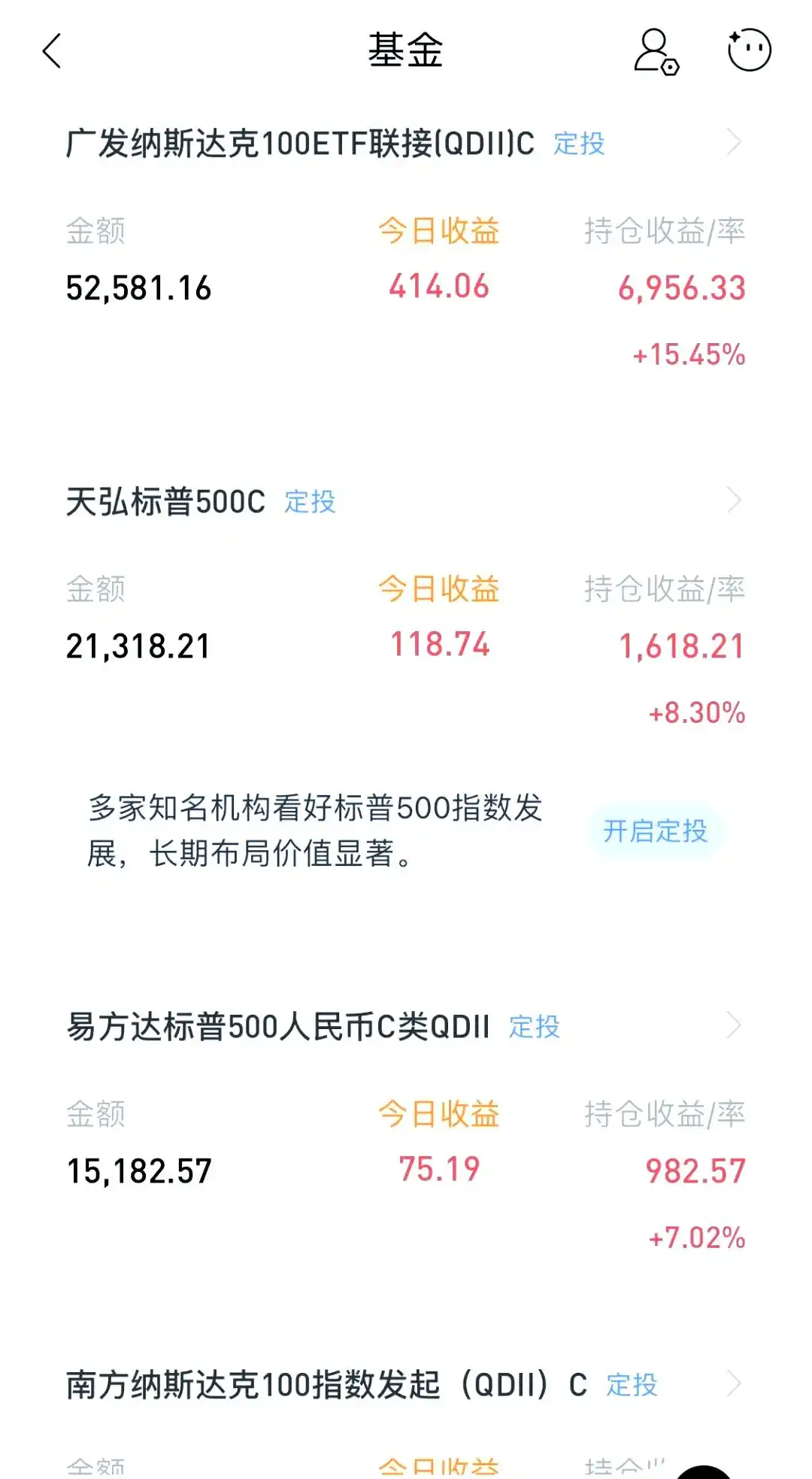812x1479 pixels.
Task: Open details chevron for 易方达标普500人民币C类QDII
Action: coord(735,1025)
